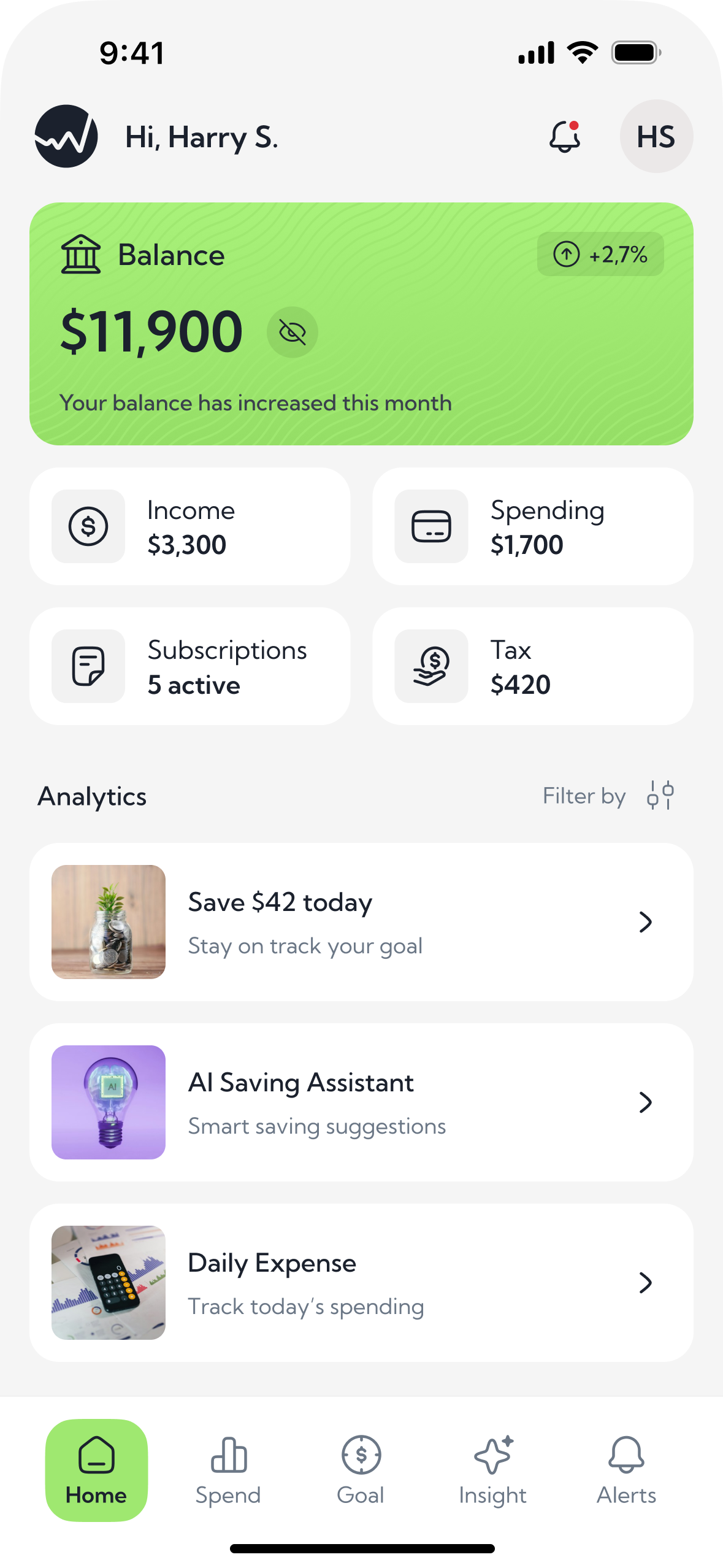Switch to the Alerts tab
This screenshot has width=723, height=1568.
[626, 1470]
